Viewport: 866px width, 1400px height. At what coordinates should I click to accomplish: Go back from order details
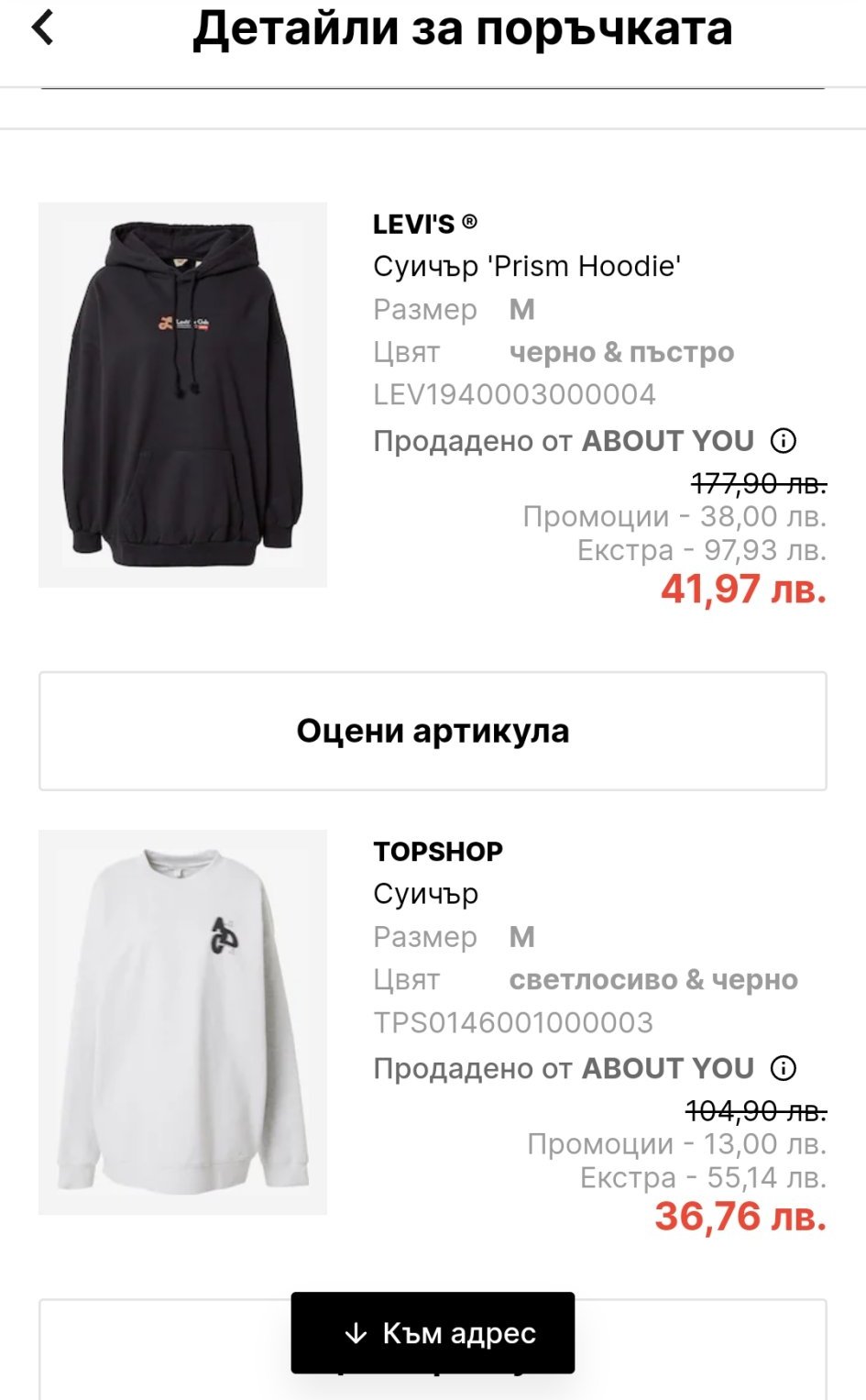click(x=43, y=28)
